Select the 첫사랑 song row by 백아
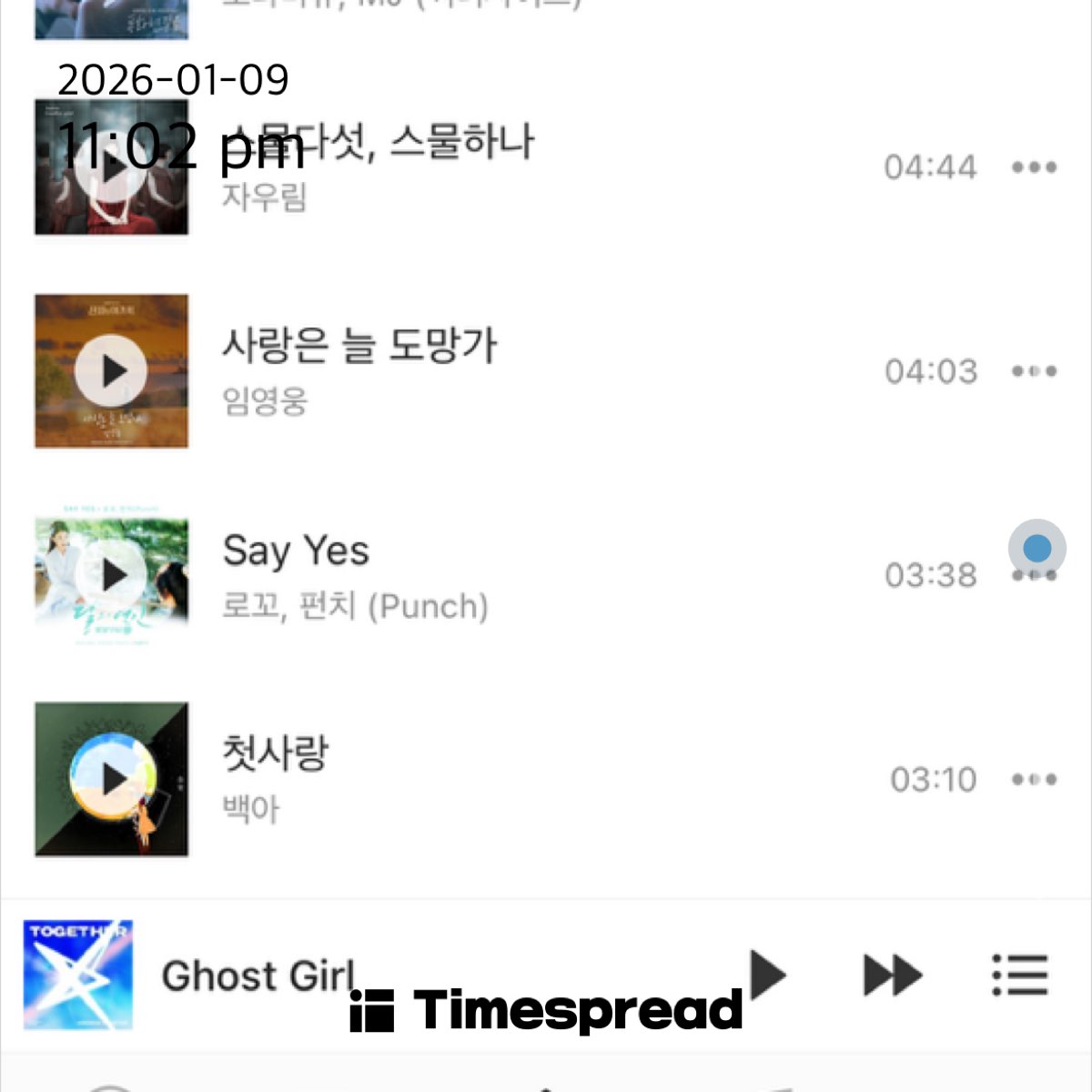The width and height of the screenshot is (1092, 1092). tap(546, 779)
